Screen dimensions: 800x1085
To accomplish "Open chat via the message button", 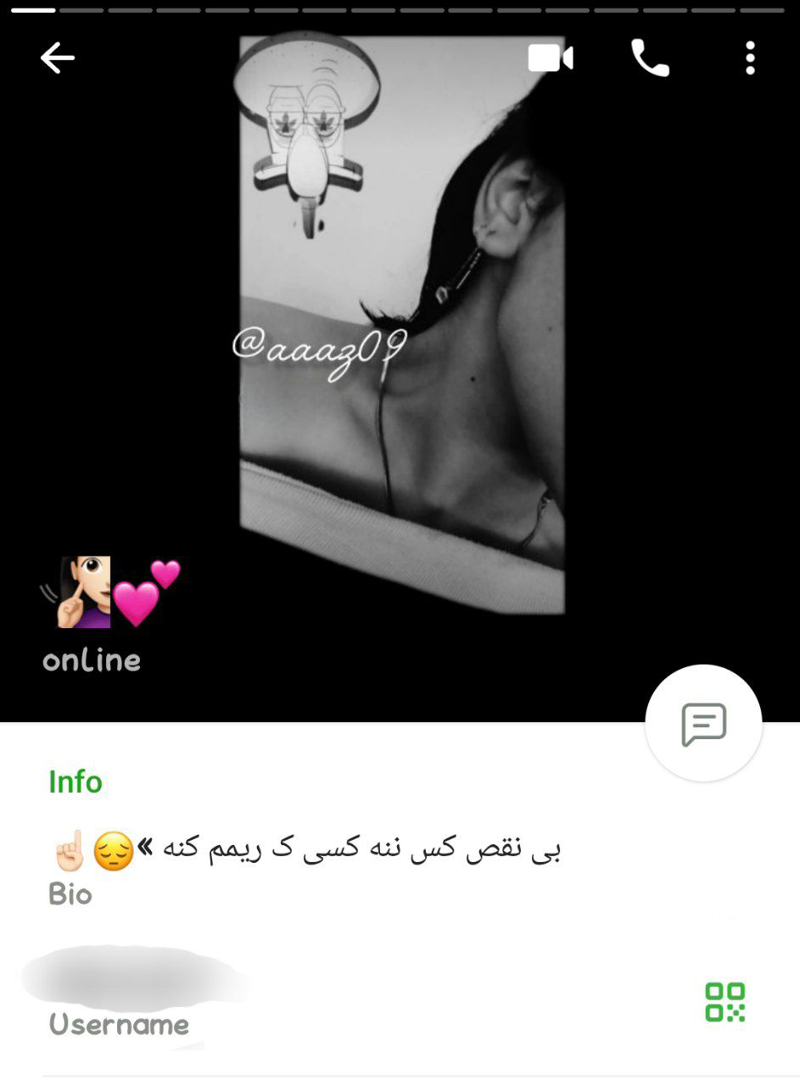I will (x=703, y=723).
